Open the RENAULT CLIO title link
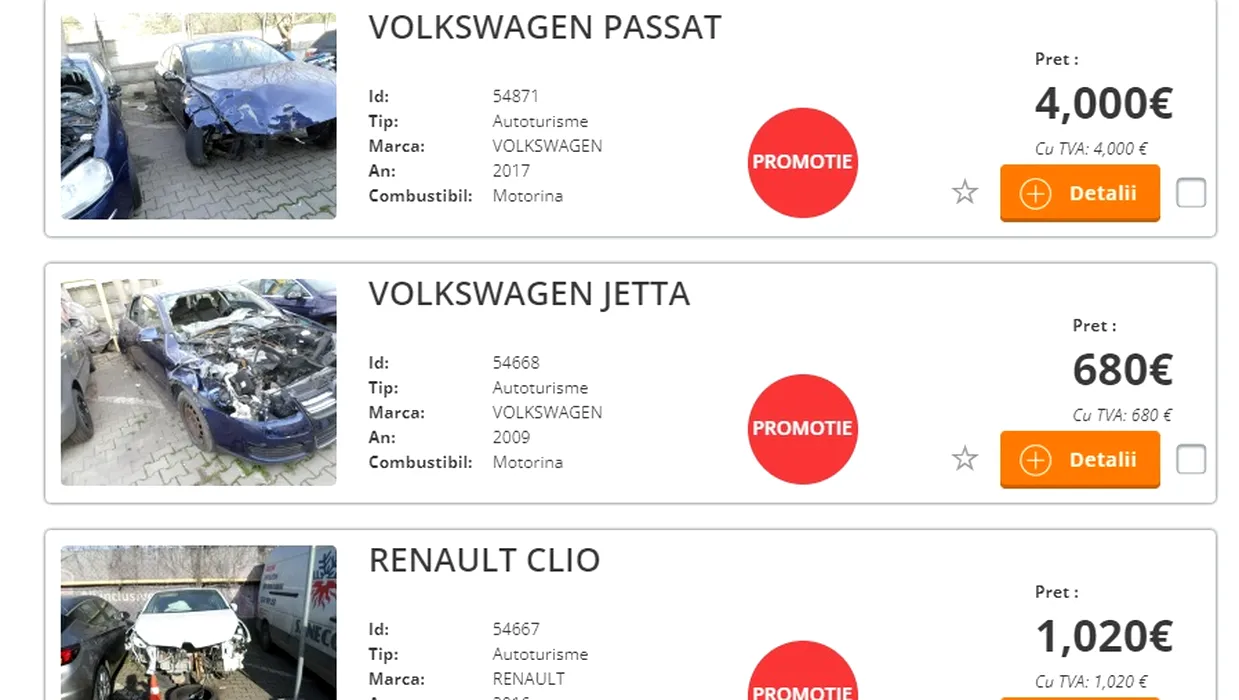This screenshot has width=1239, height=700. point(484,560)
